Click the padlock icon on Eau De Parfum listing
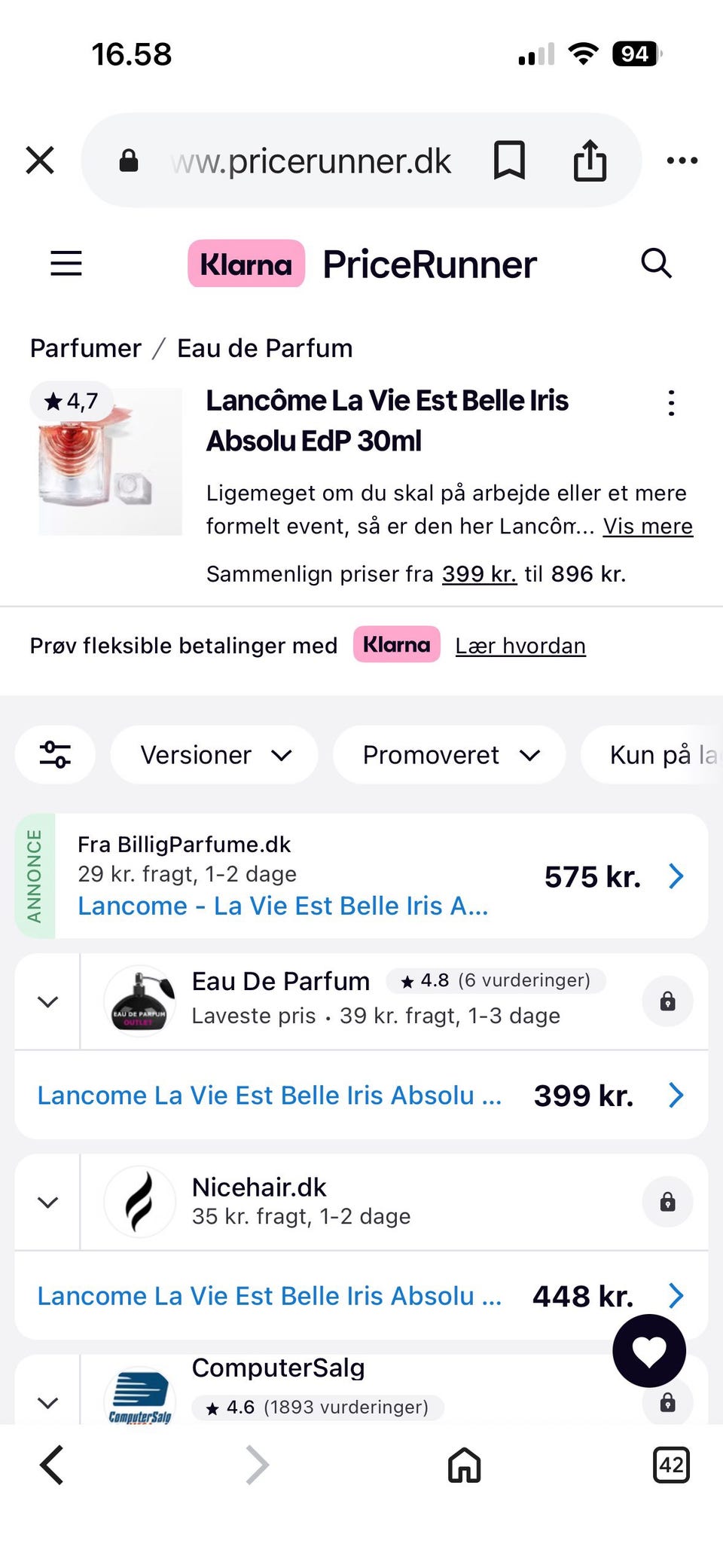 pyautogui.click(x=667, y=1001)
